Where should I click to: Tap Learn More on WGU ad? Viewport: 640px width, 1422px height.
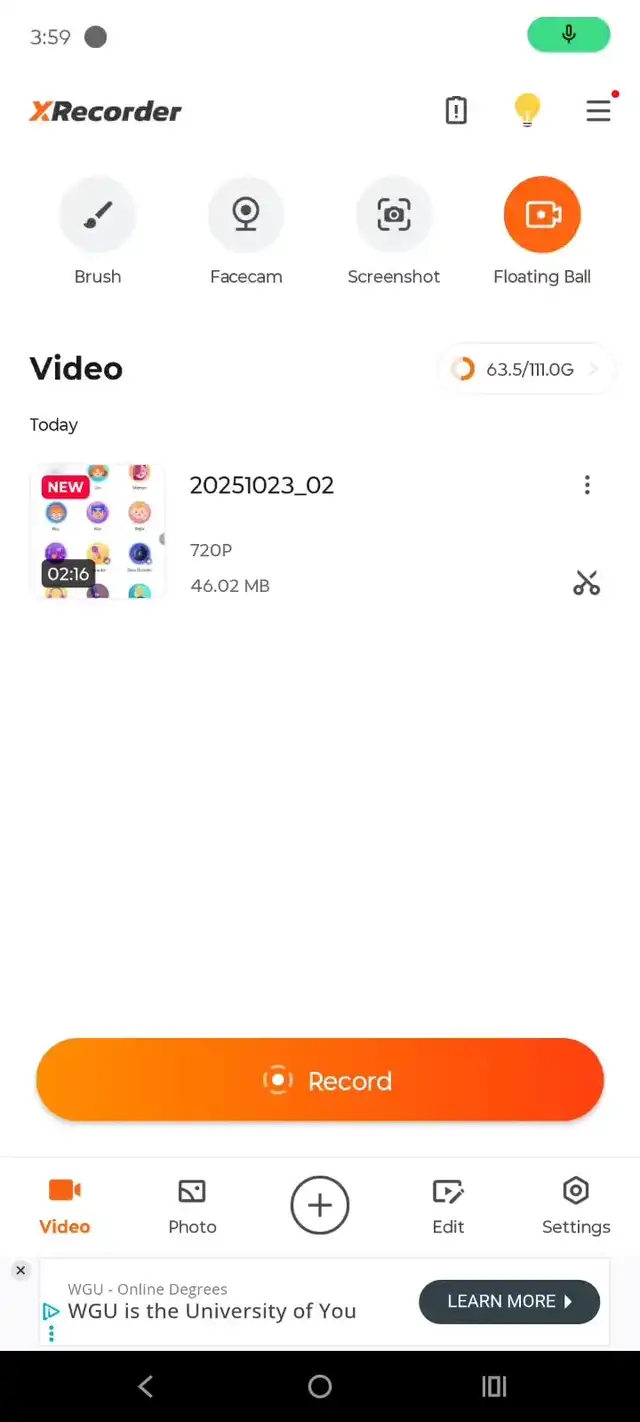[x=509, y=1301]
